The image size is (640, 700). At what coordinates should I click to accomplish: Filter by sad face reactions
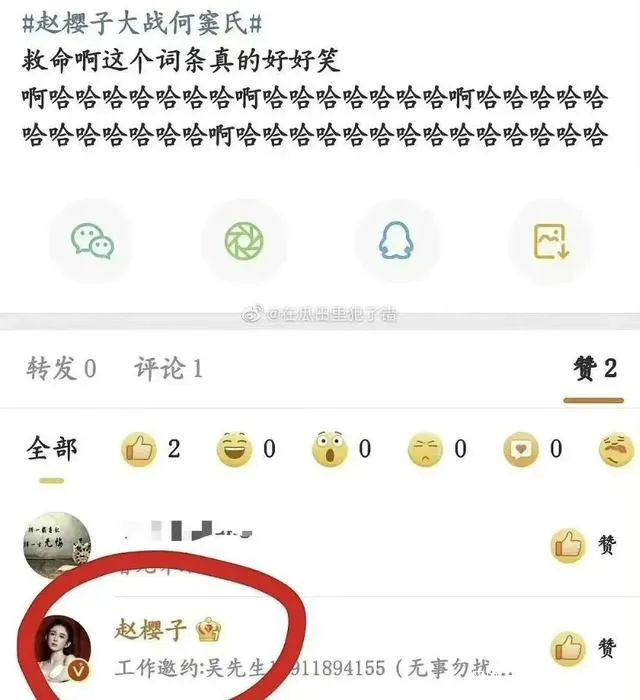coord(437,450)
